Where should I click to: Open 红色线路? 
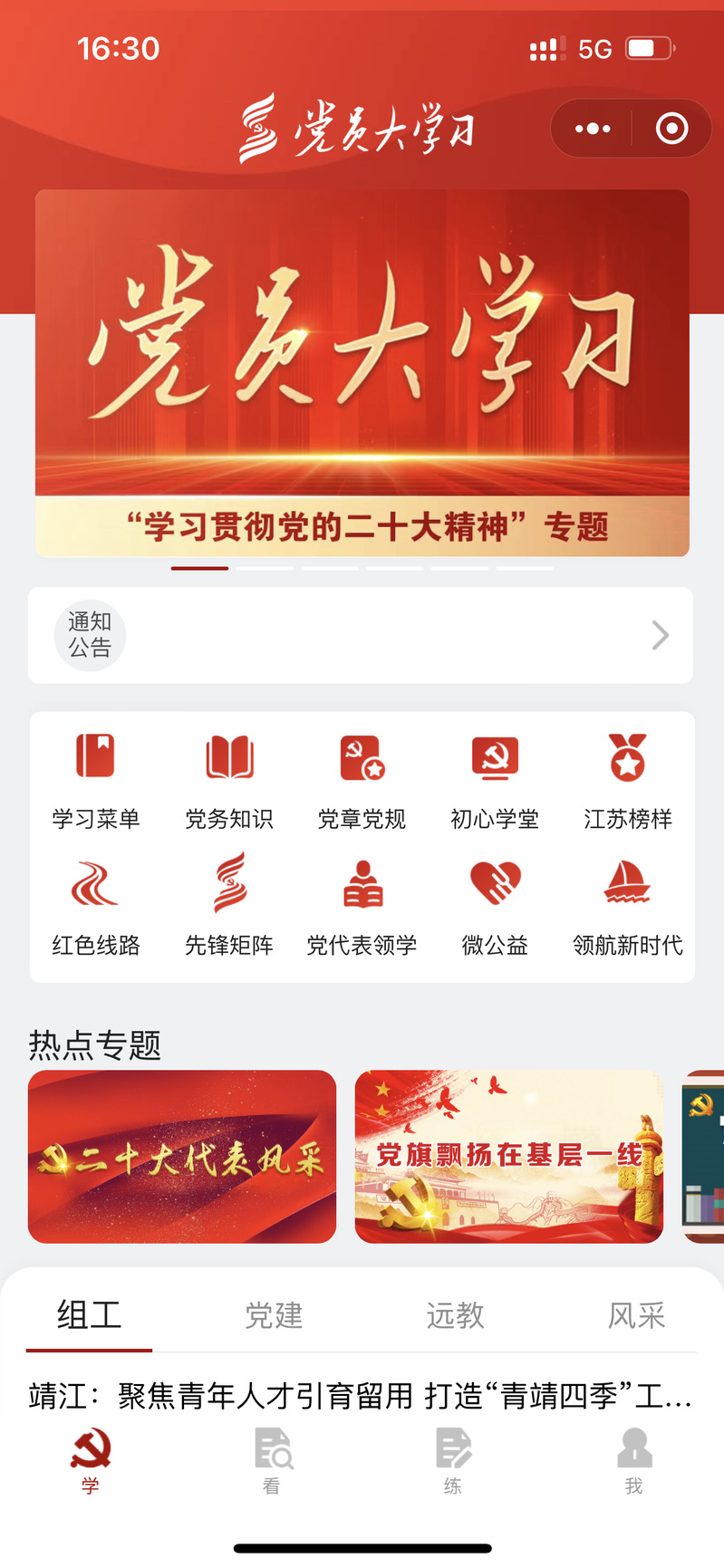(x=96, y=906)
